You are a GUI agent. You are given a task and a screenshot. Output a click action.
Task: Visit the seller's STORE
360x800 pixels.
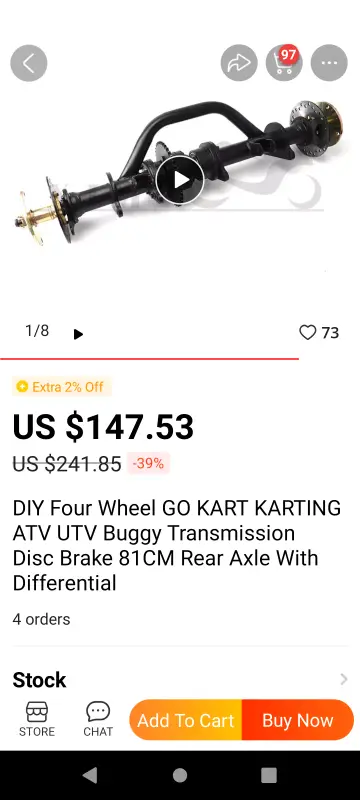pyautogui.click(x=37, y=719)
